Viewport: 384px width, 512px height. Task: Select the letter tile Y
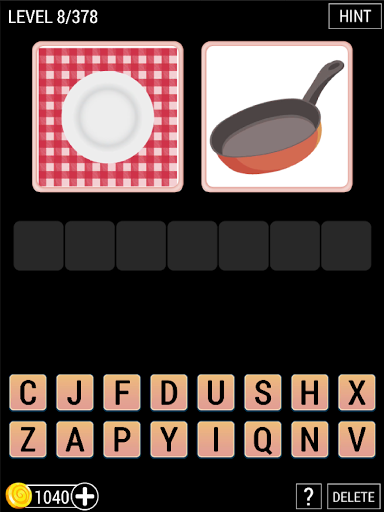tap(169, 439)
